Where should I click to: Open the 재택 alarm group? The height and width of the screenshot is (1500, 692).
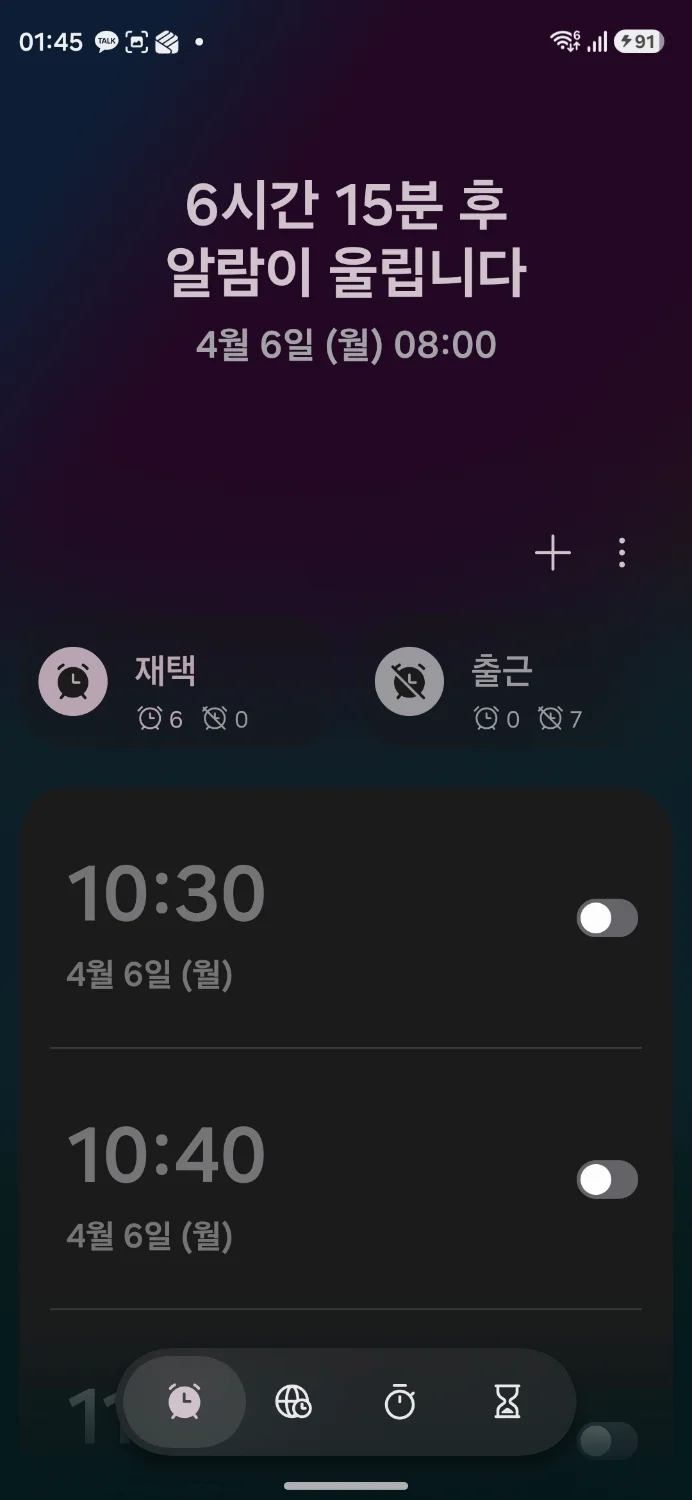pyautogui.click(x=165, y=683)
